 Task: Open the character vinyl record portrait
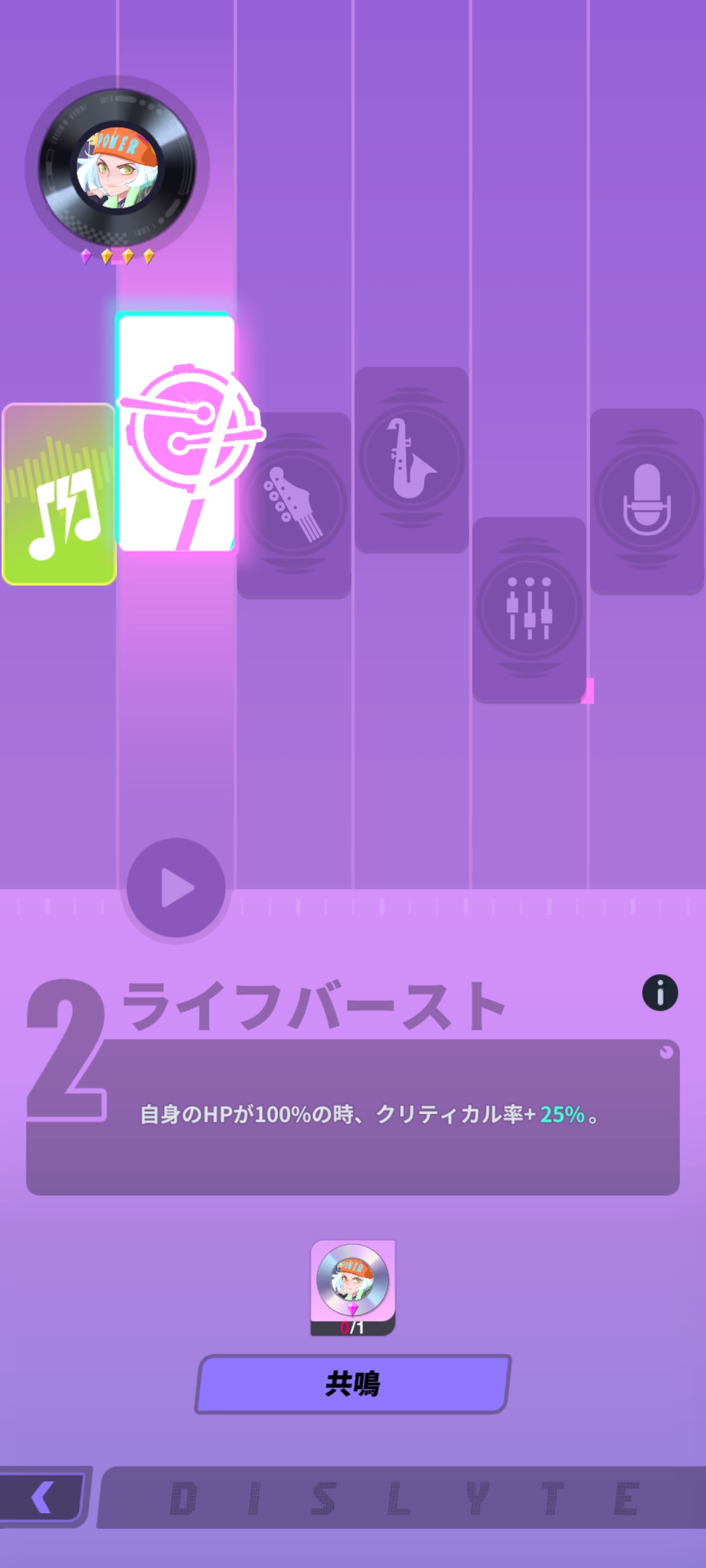[117, 168]
